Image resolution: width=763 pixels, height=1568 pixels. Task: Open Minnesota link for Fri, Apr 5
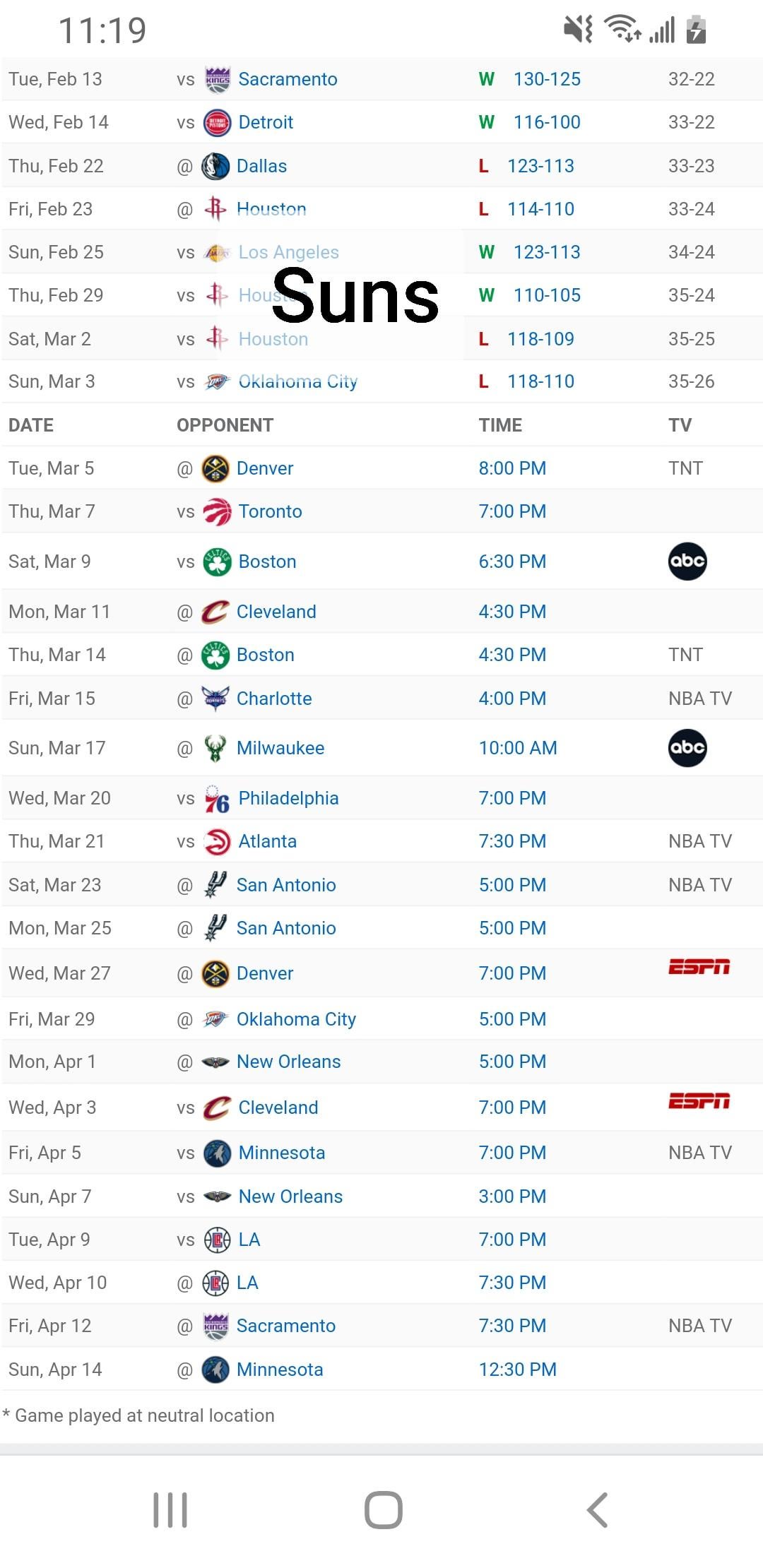(281, 1153)
